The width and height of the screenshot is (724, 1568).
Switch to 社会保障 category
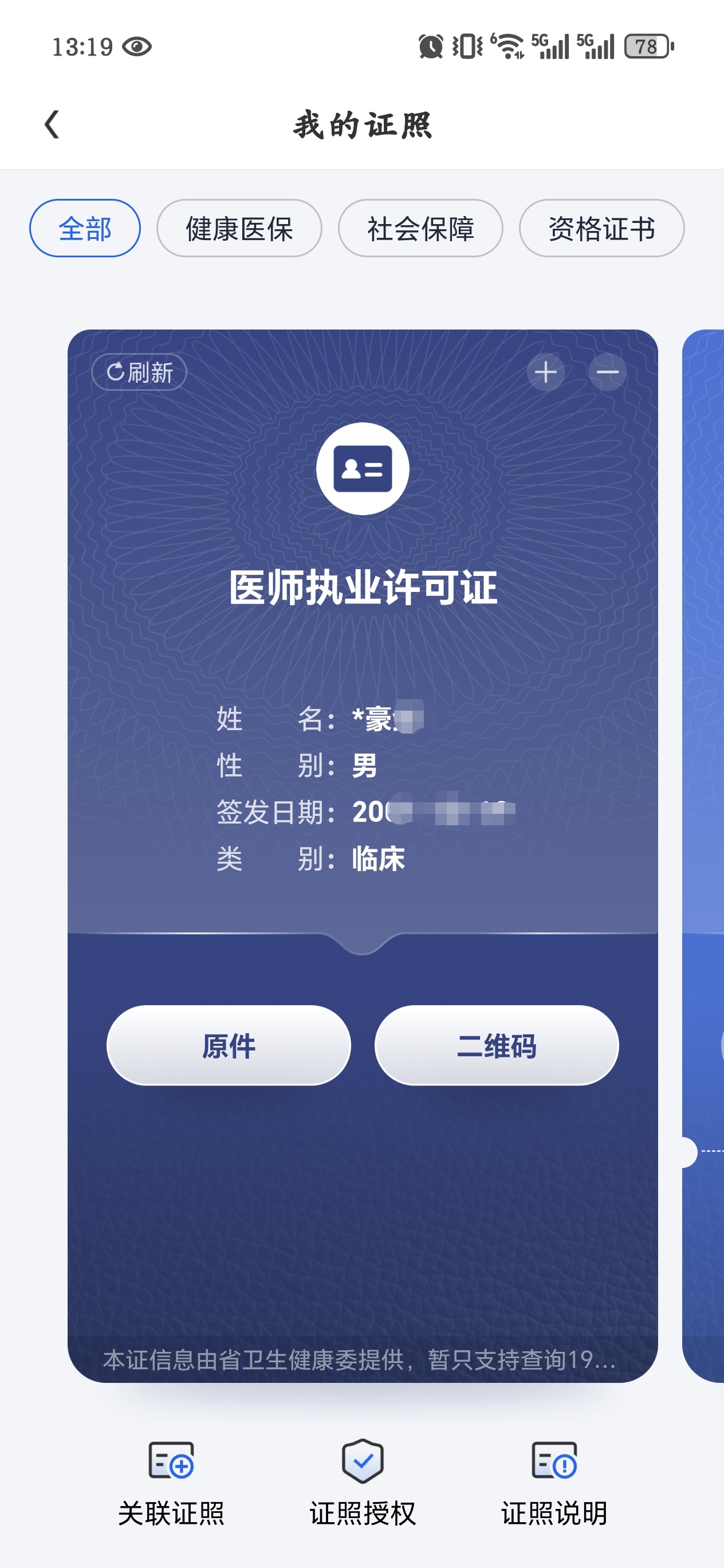click(420, 229)
